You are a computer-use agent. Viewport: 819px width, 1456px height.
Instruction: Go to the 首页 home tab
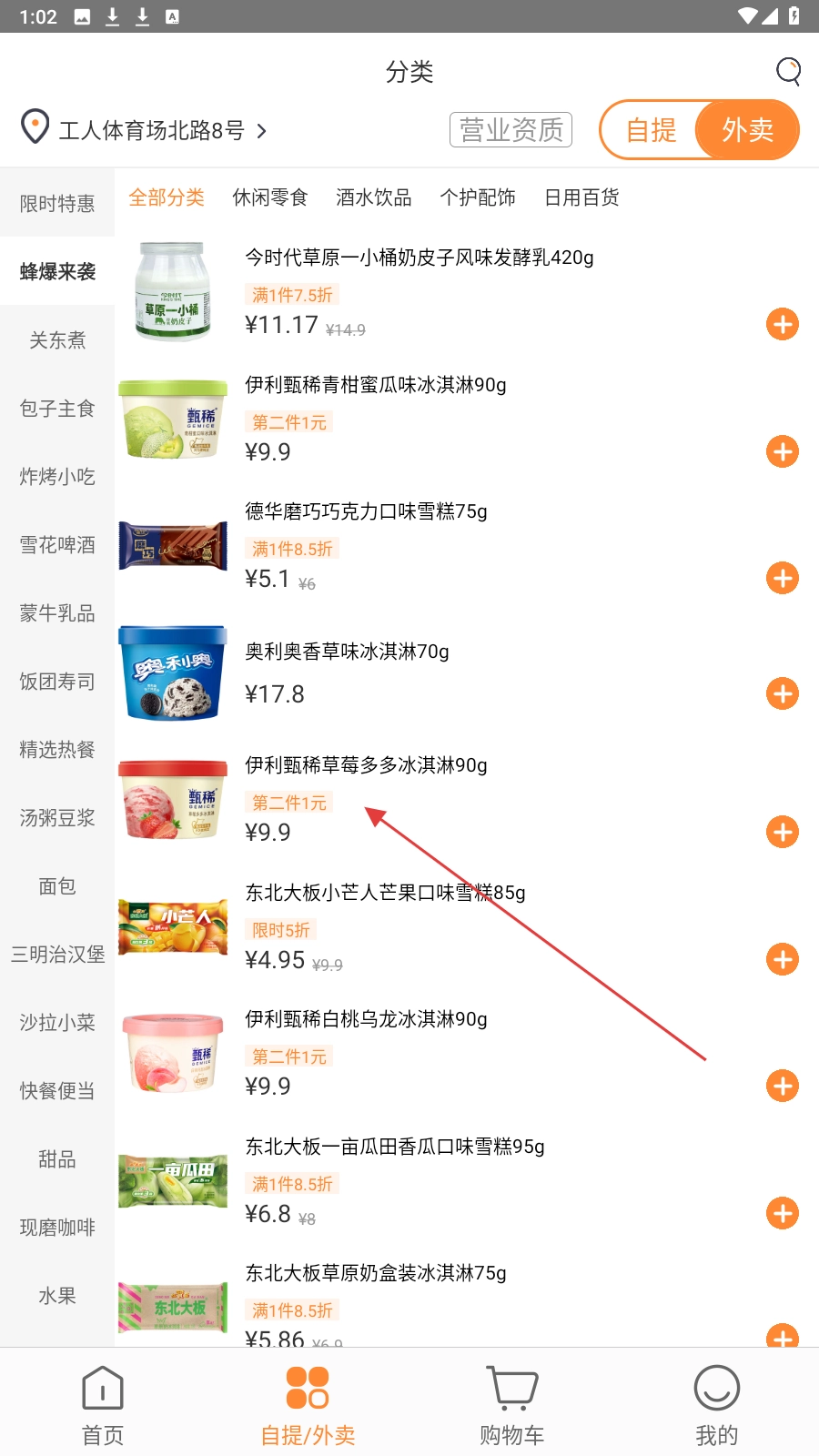coord(103,1406)
